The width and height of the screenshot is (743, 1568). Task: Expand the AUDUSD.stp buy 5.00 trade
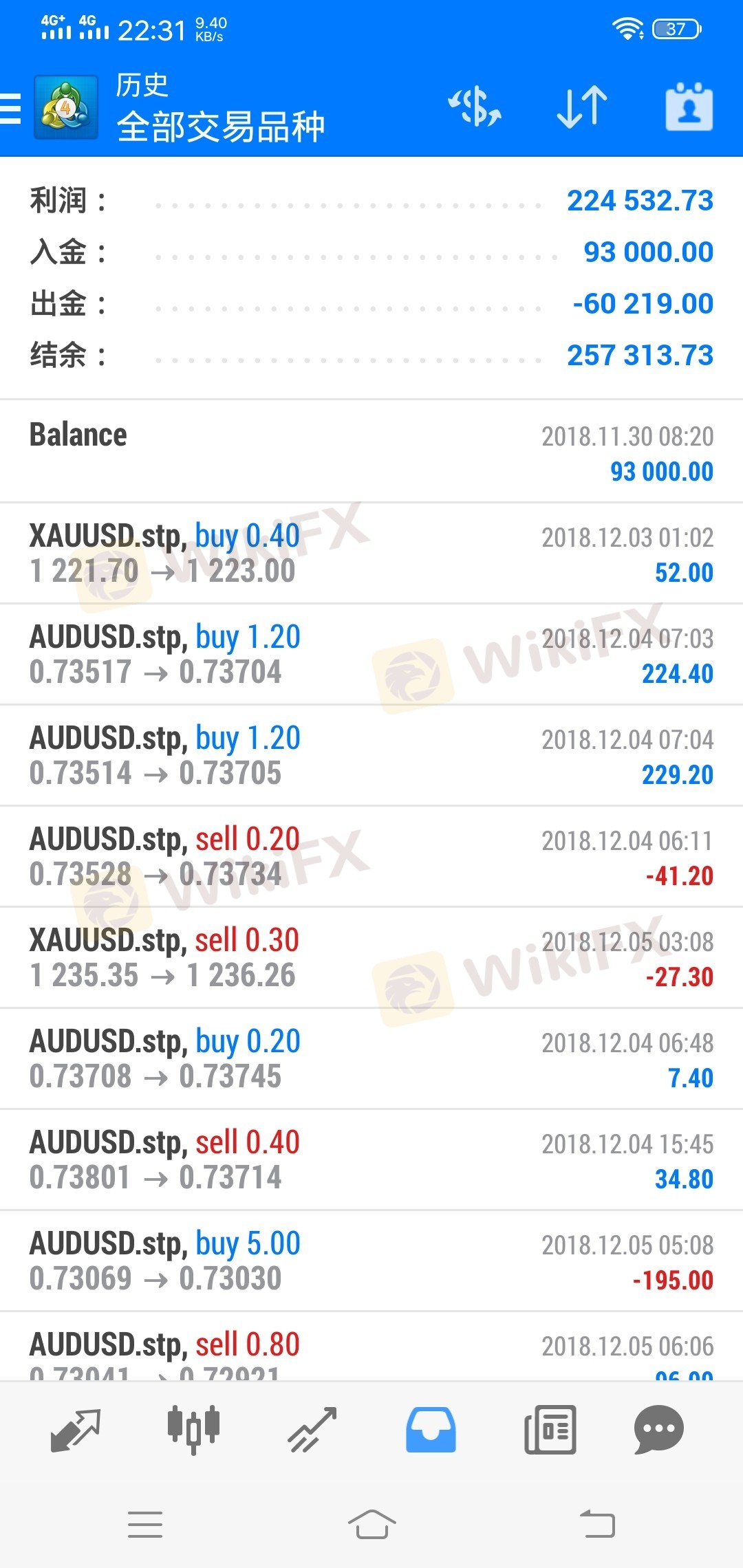371,1261
